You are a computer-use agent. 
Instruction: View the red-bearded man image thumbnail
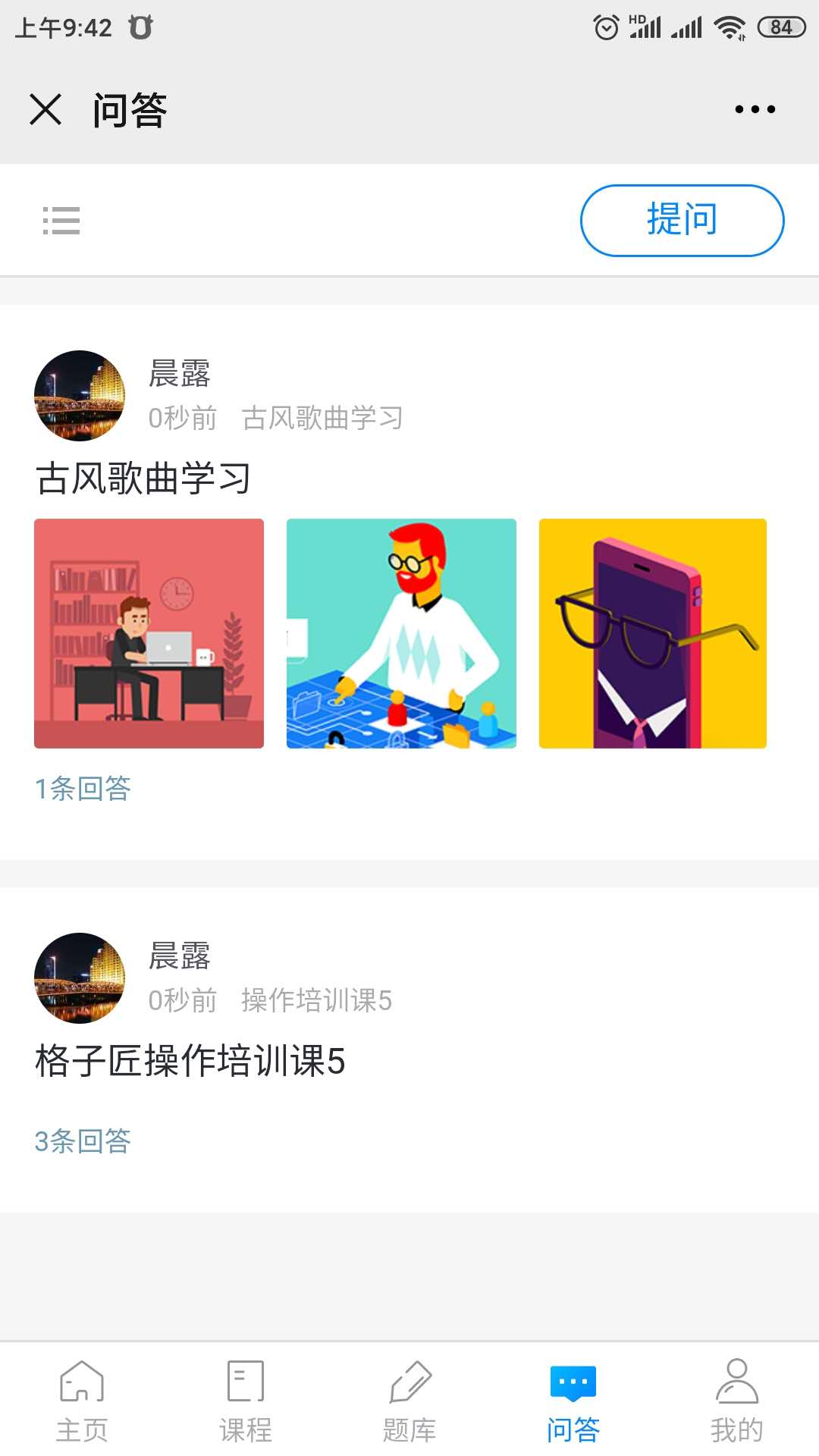click(401, 633)
